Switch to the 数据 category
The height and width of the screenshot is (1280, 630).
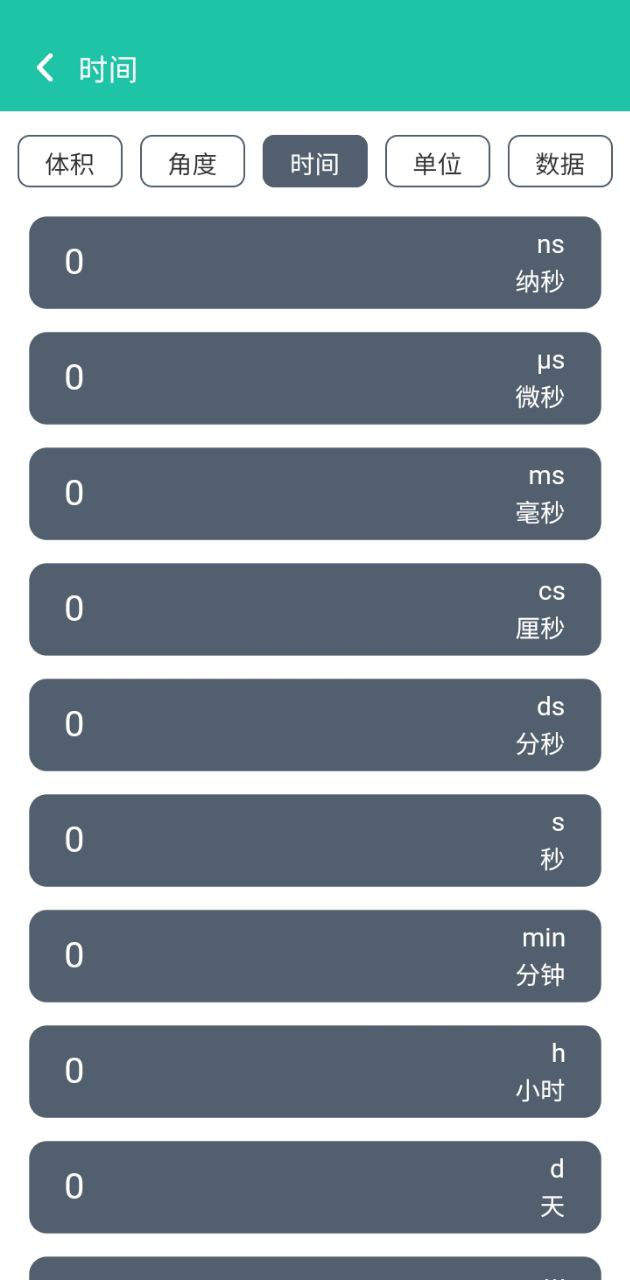coord(560,161)
